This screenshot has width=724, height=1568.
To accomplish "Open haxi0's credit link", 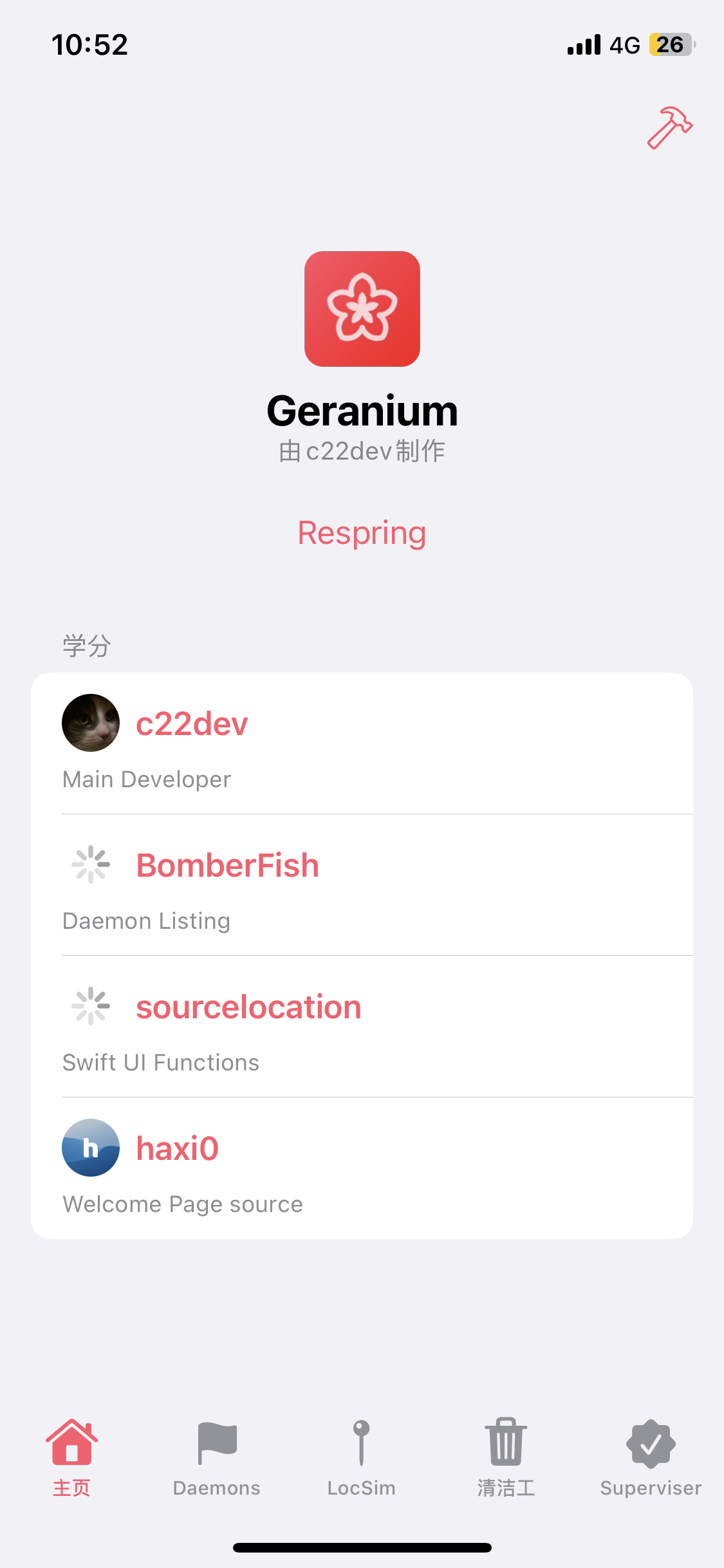I will pyautogui.click(x=177, y=1149).
